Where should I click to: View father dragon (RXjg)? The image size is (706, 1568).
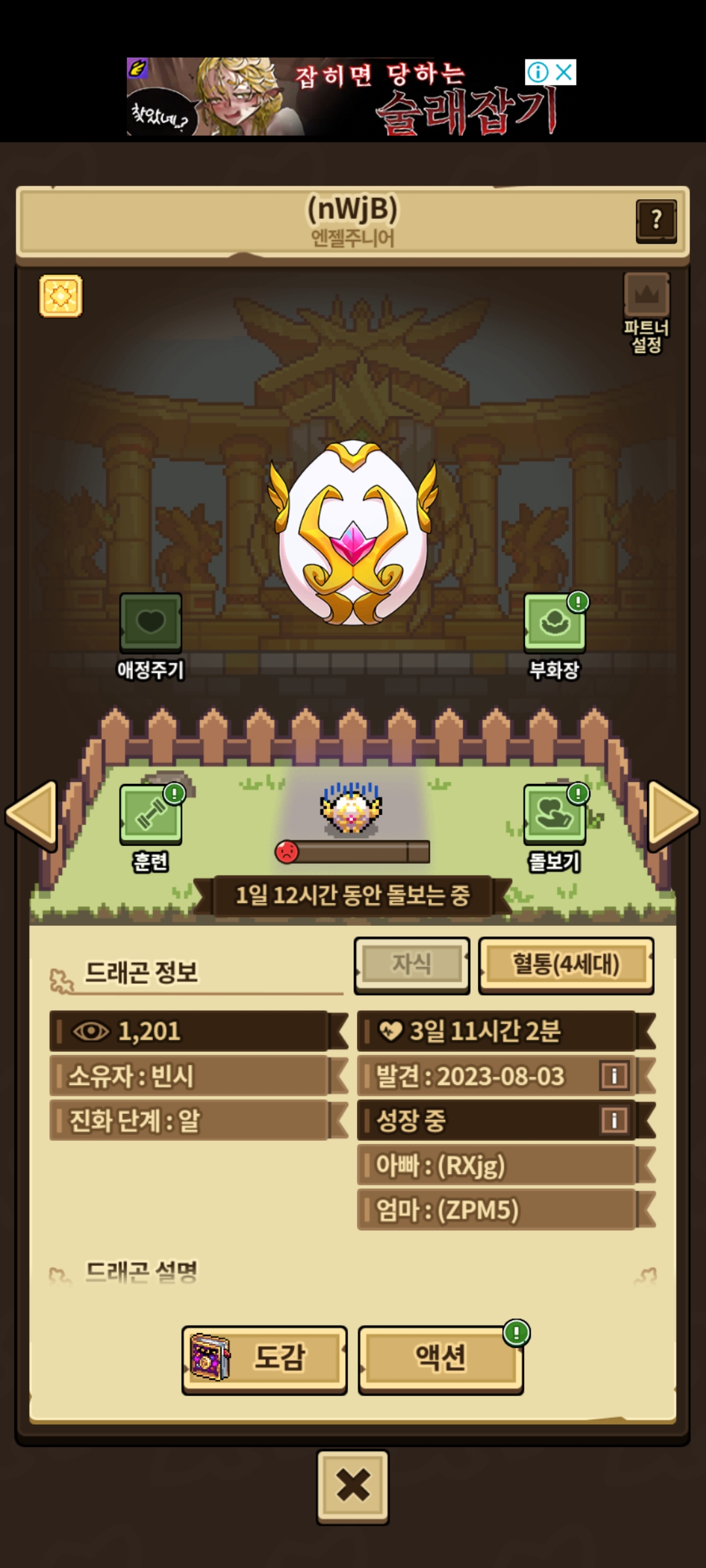click(497, 1165)
